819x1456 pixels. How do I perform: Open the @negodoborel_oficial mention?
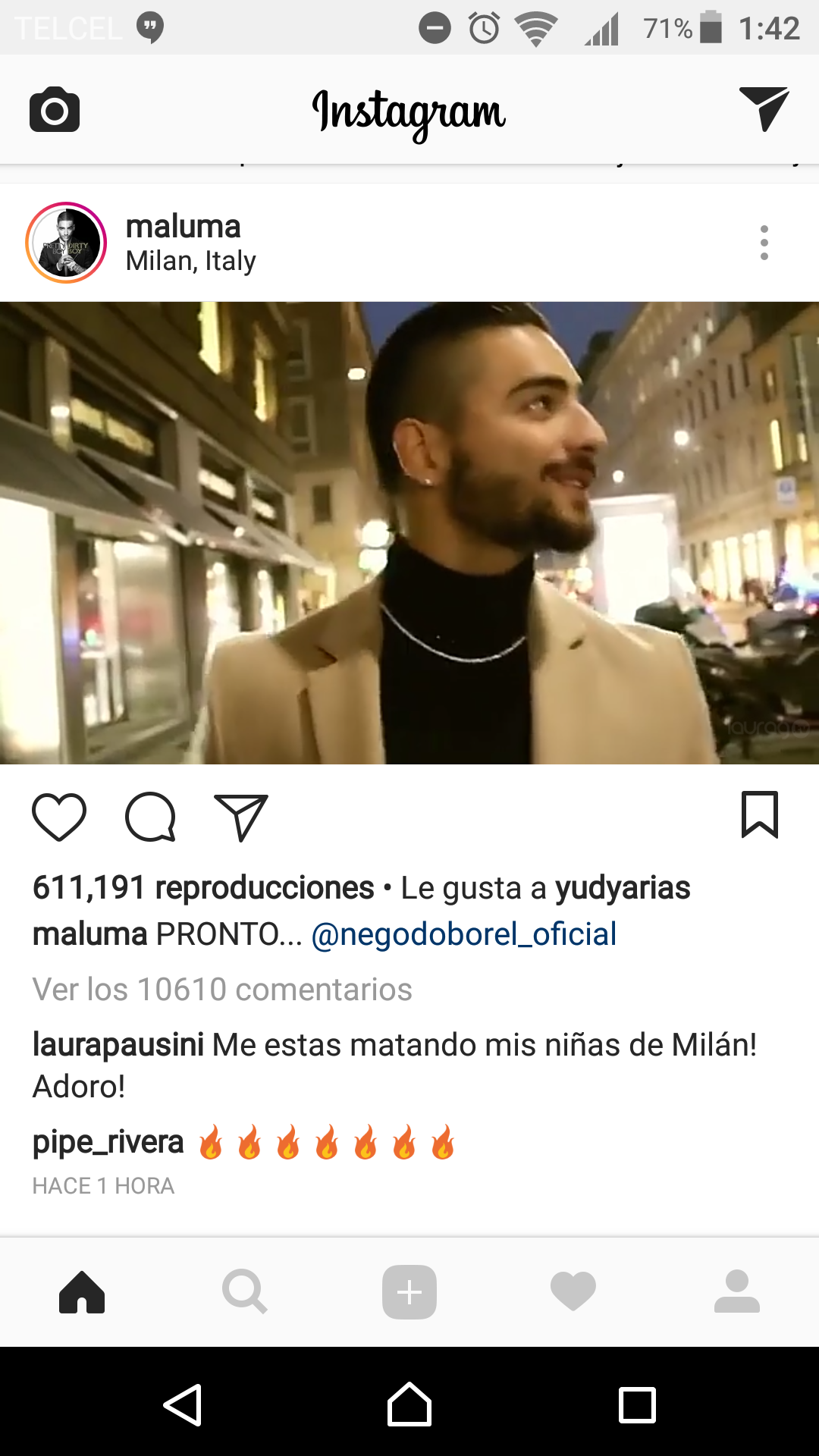click(464, 934)
